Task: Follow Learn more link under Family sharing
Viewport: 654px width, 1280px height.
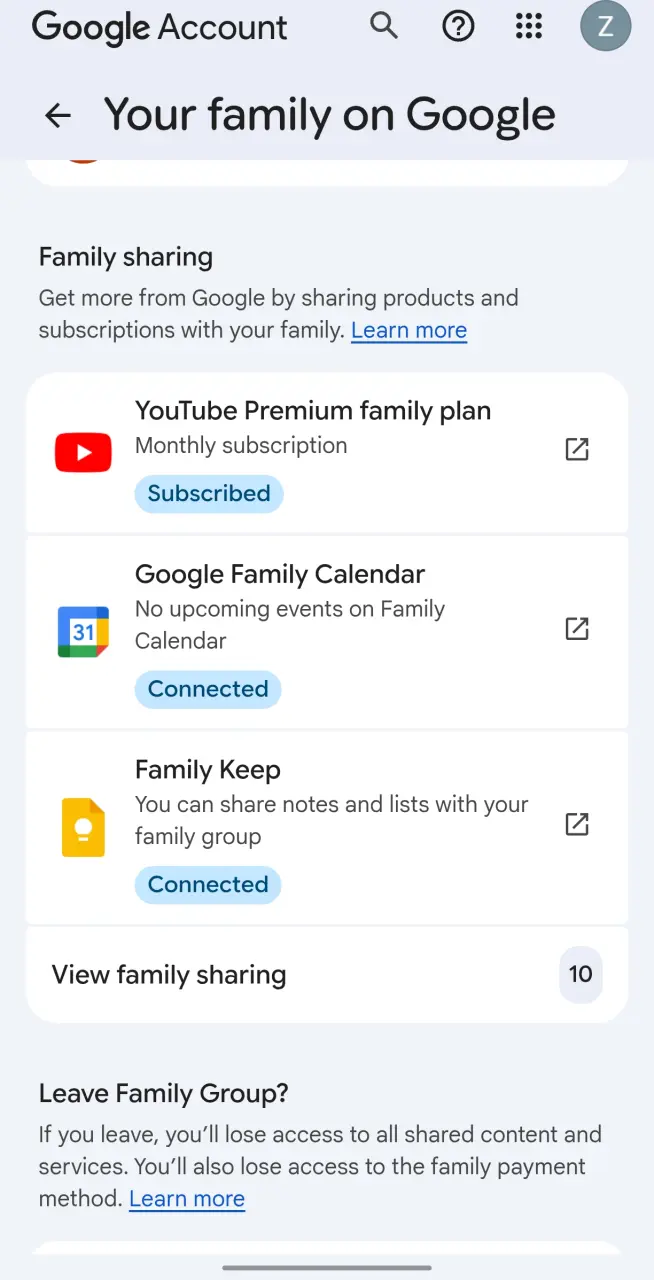Action: [409, 330]
